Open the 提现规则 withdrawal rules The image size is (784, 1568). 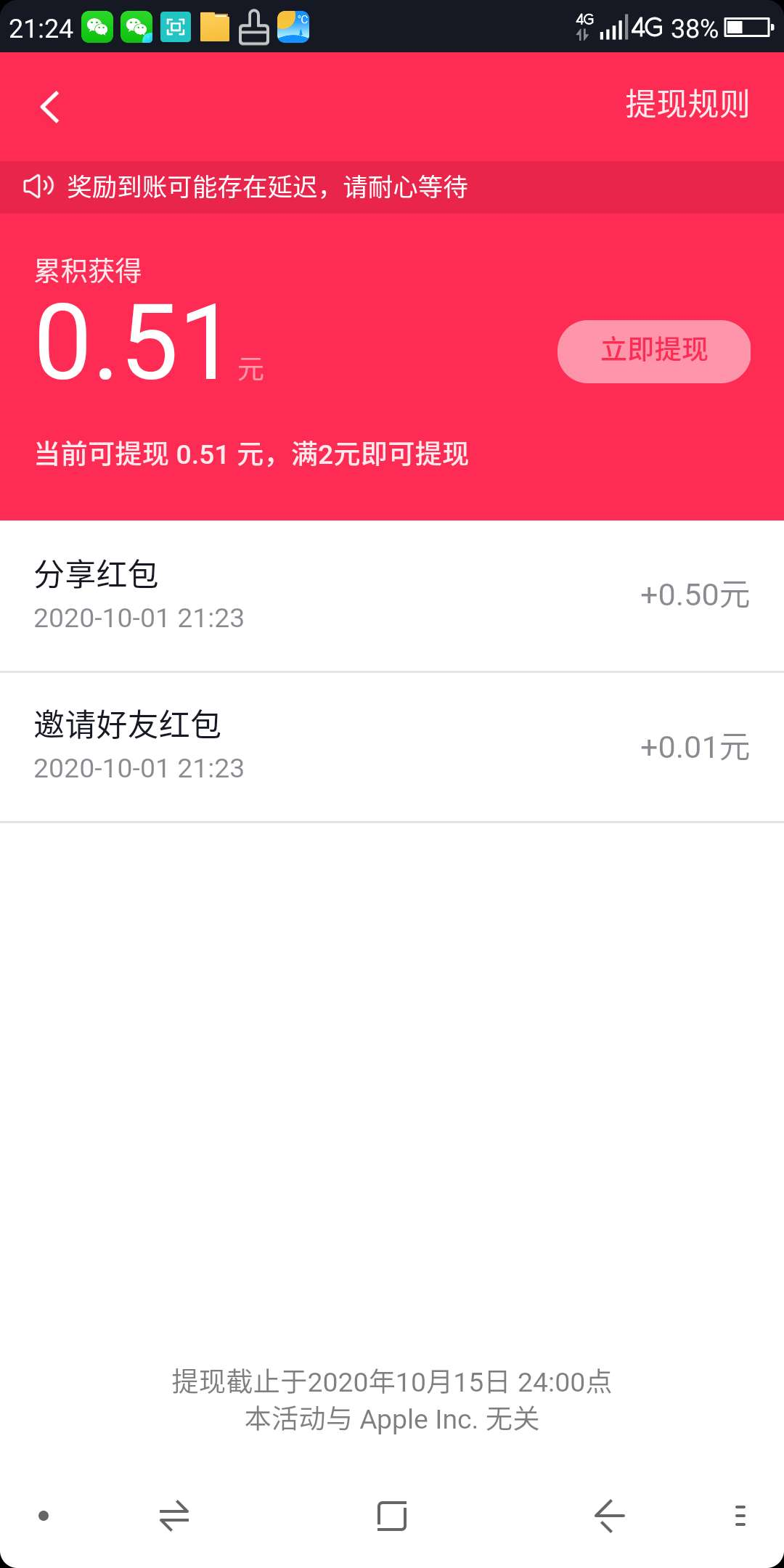click(687, 104)
